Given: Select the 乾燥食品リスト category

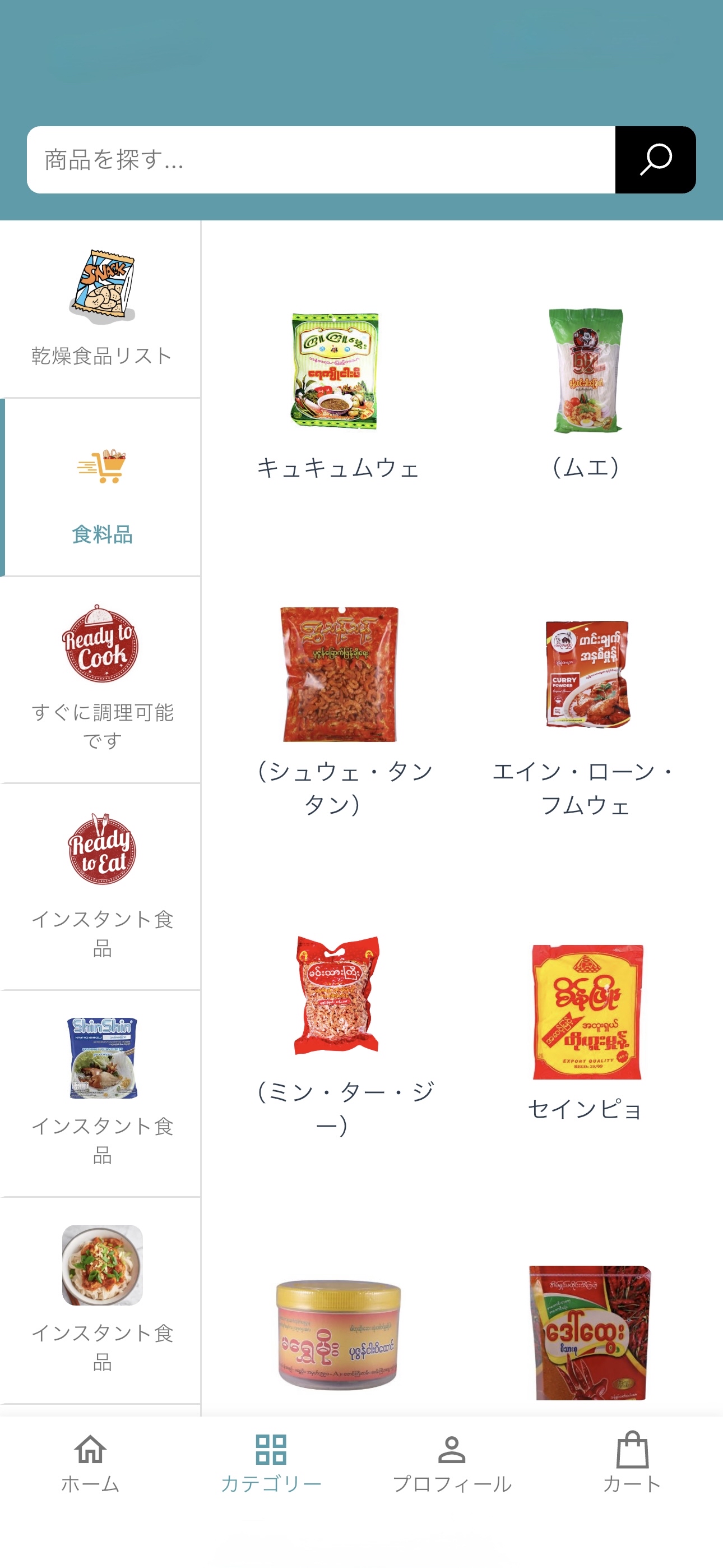Looking at the screenshot, I should coord(101,308).
